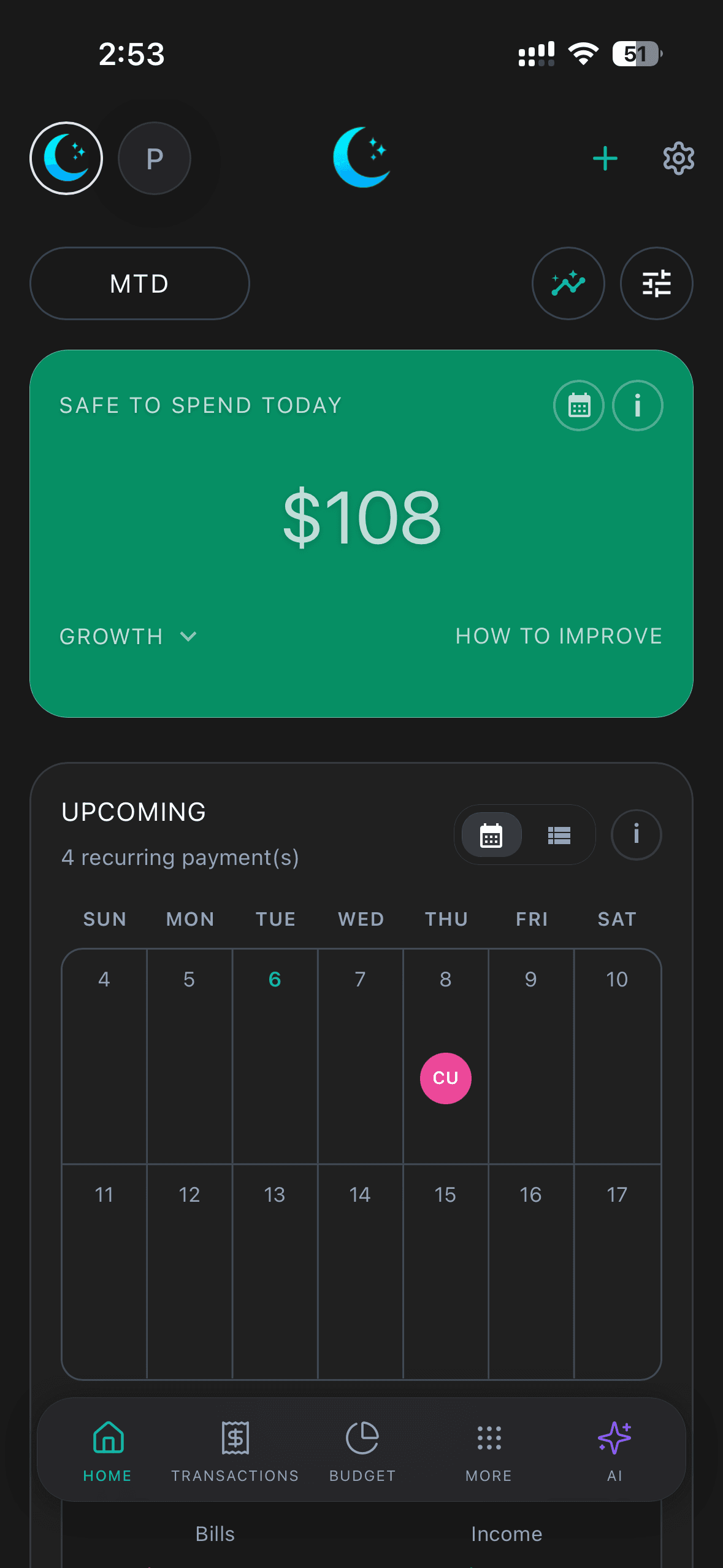Tap the moon avatar profile toggle
Screen dimensions: 723x1568
[x=66, y=158]
